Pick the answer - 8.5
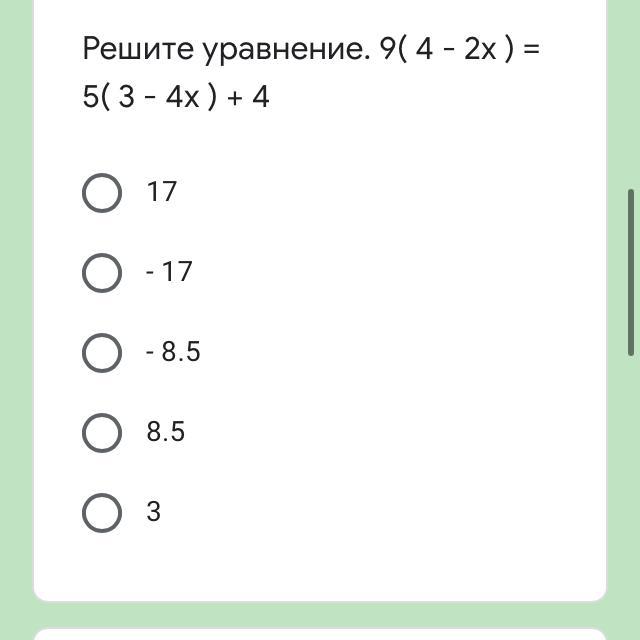 [x=102, y=352]
